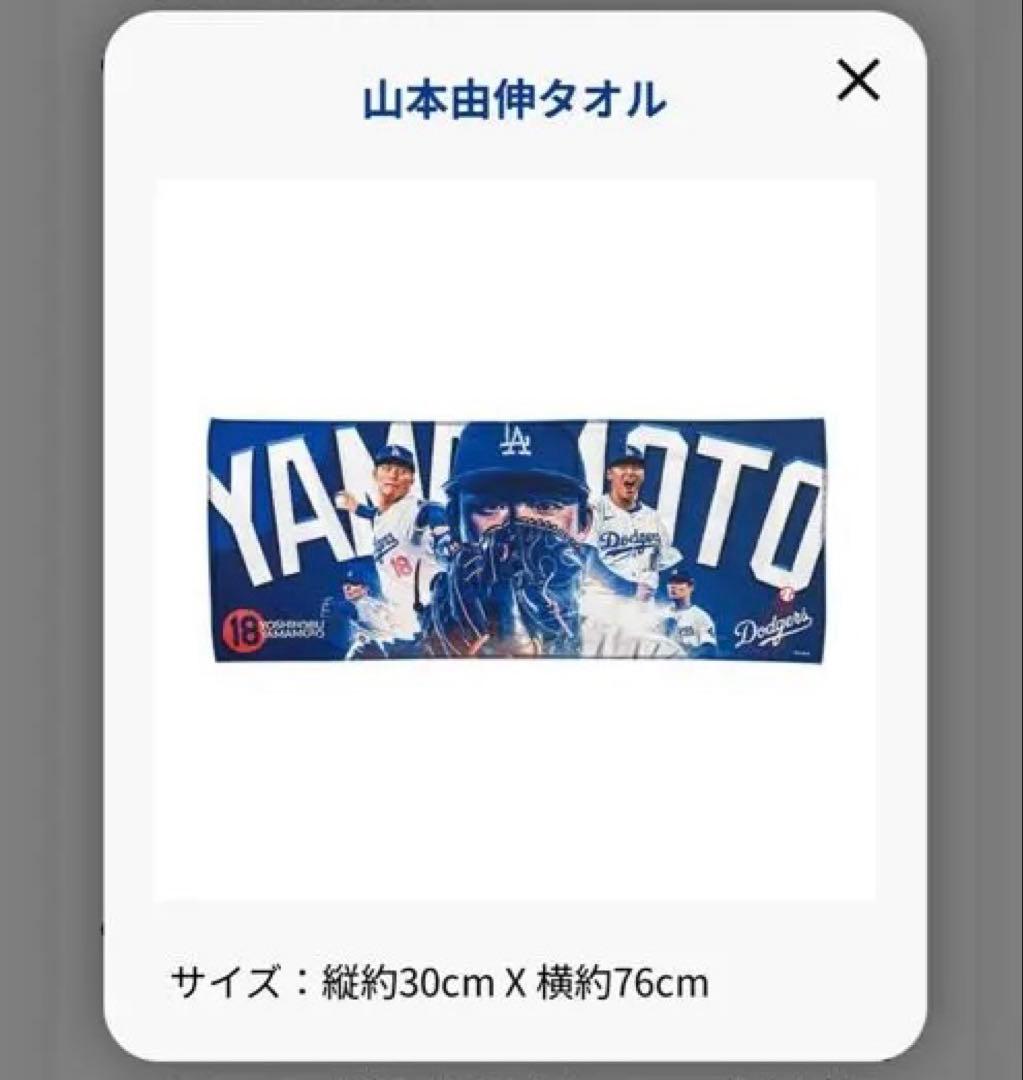Click the small red circle logo above Dodgers

coord(787,595)
